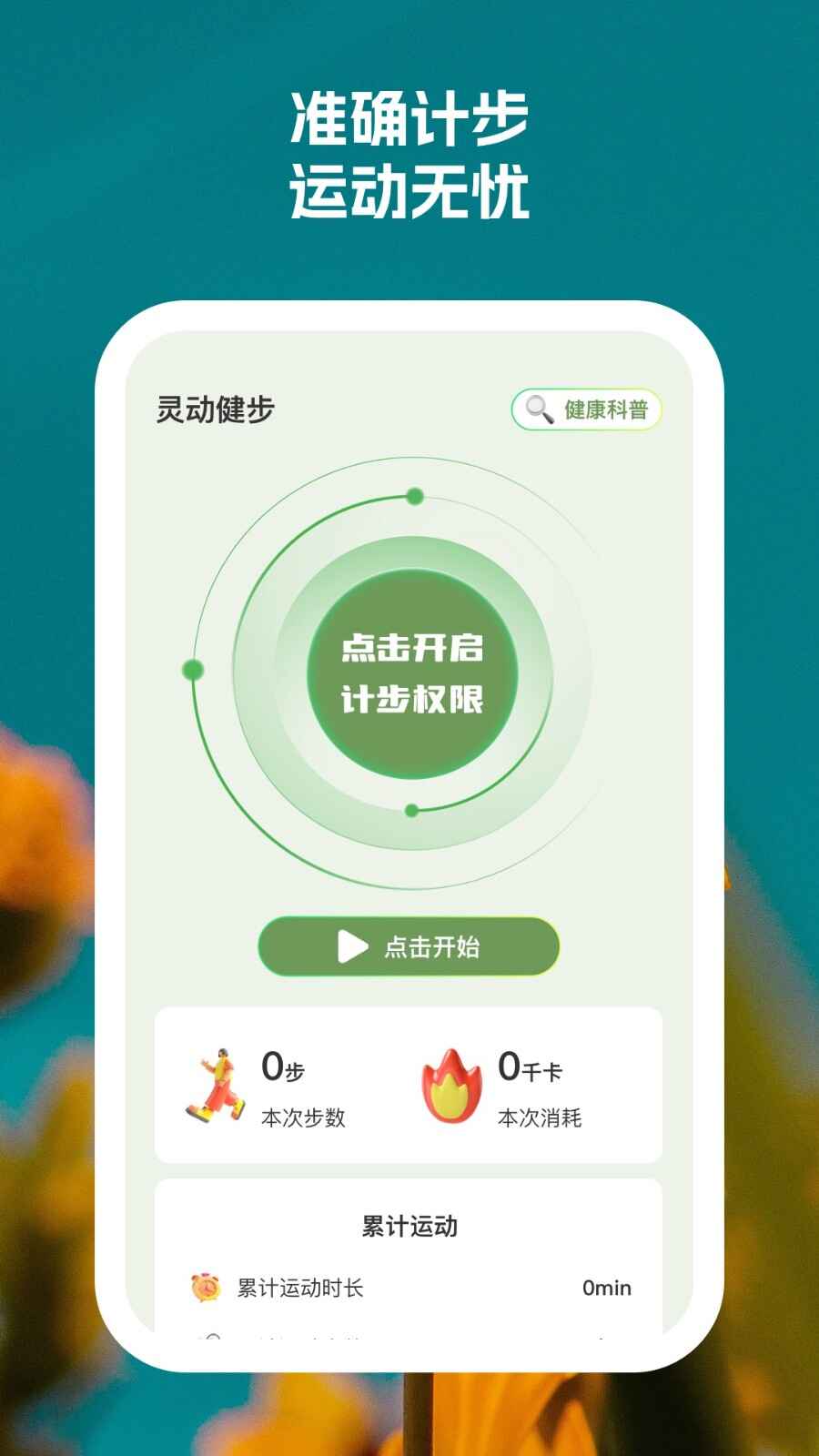Screen dimensions: 819x1456
Task: Click the green dot on left of orbit ring
Action: tap(192, 668)
